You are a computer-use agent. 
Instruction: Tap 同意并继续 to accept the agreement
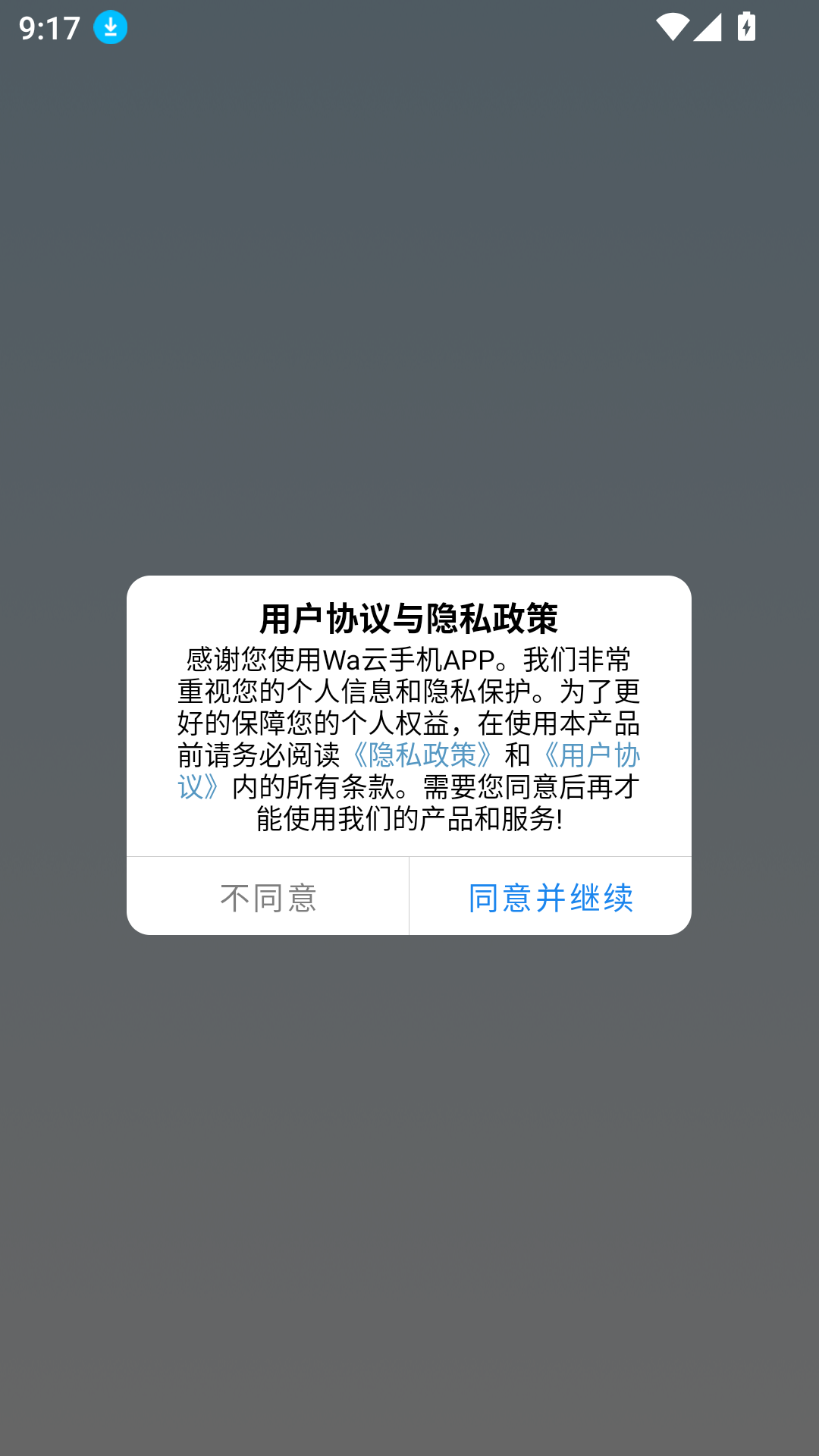pyautogui.click(x=550, y=896)
